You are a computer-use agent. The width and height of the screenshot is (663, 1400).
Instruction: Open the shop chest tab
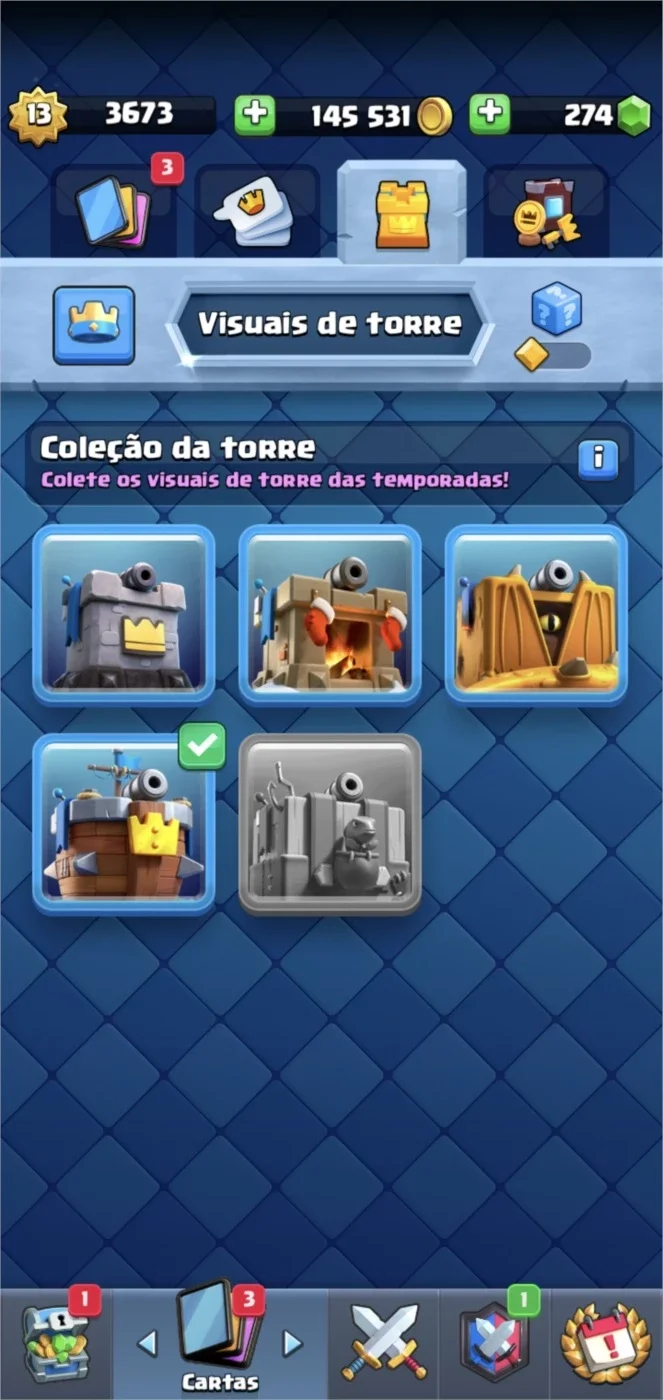pos(57,1344)
